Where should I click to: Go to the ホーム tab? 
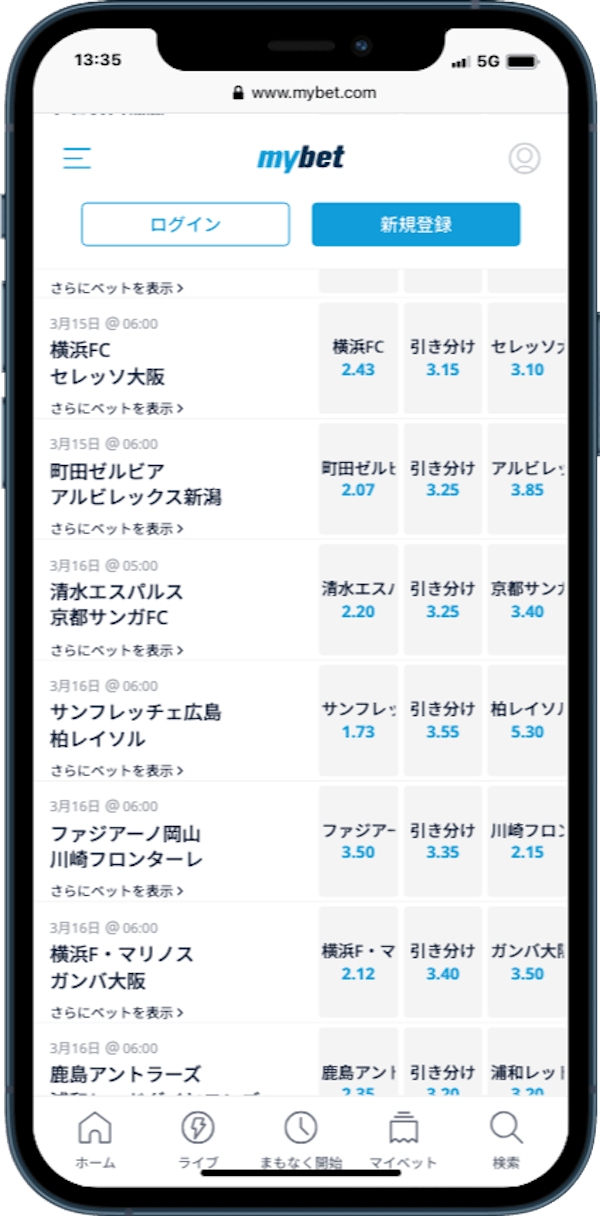pyautogui.click(x=95, y=1140)
